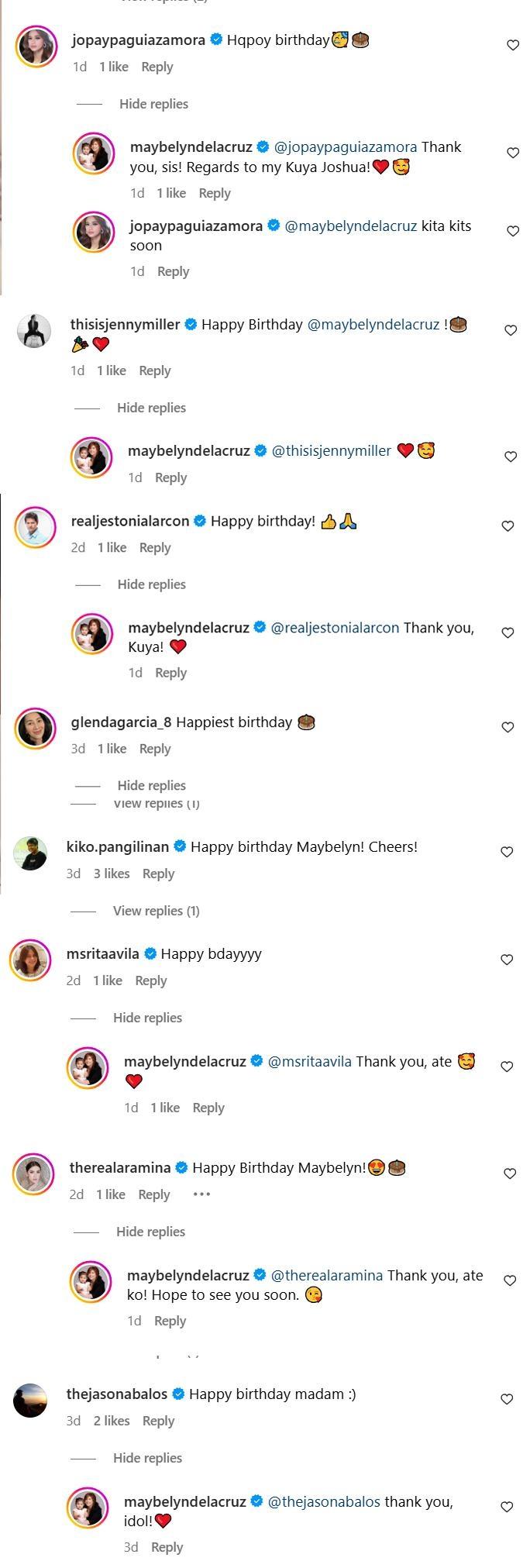Hide replies under msritaavila's comment
This screenshot has width=530, height=1568.
[147, 1018]
